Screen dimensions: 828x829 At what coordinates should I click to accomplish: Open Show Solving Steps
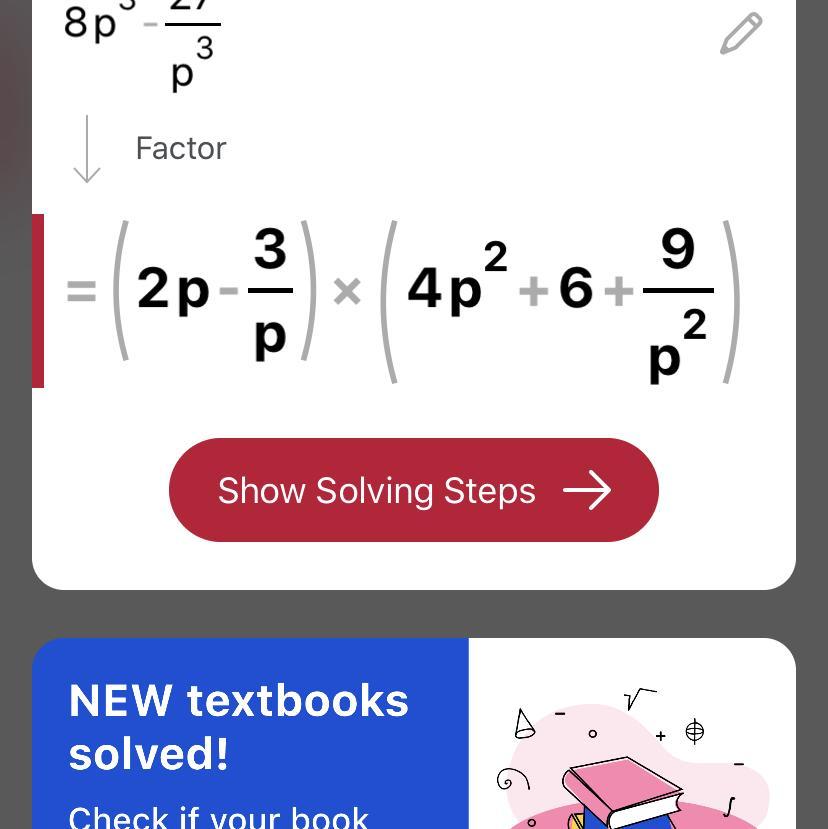tap(413, 490)
